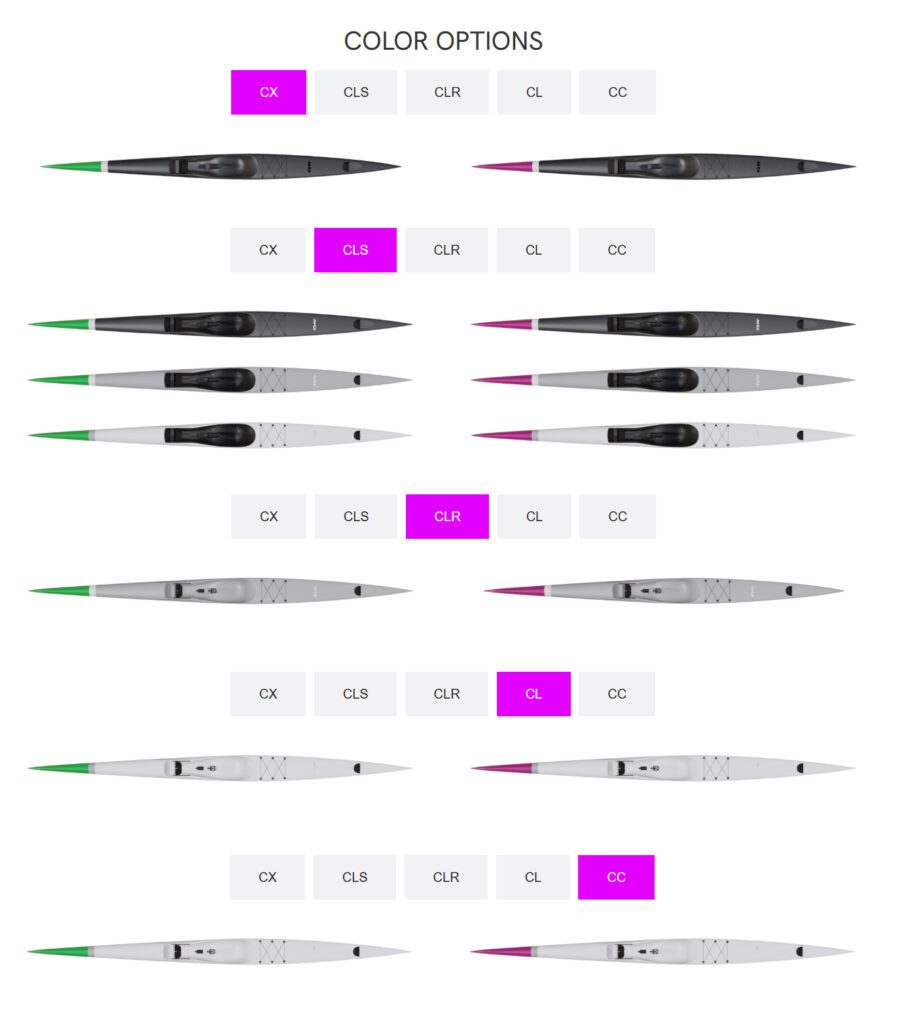906x1024 pixels.
Task: Click the COLOR OPTIONS heading
Action: (443, 41)
